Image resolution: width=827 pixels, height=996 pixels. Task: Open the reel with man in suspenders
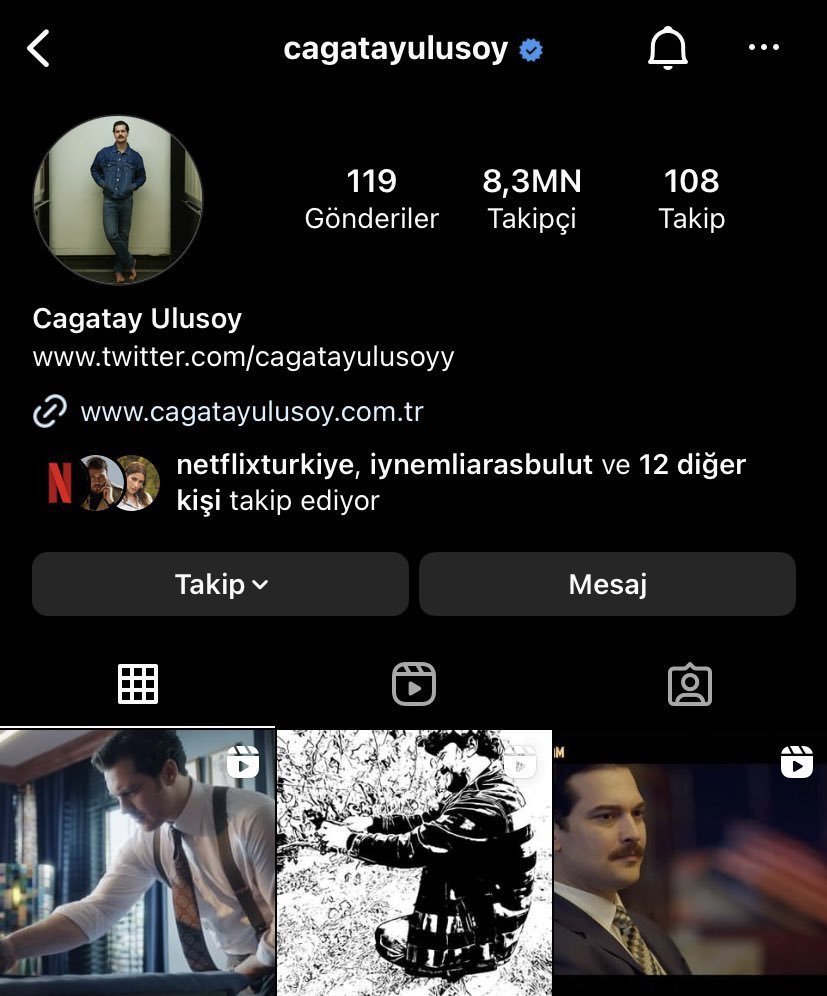(137, 860)
